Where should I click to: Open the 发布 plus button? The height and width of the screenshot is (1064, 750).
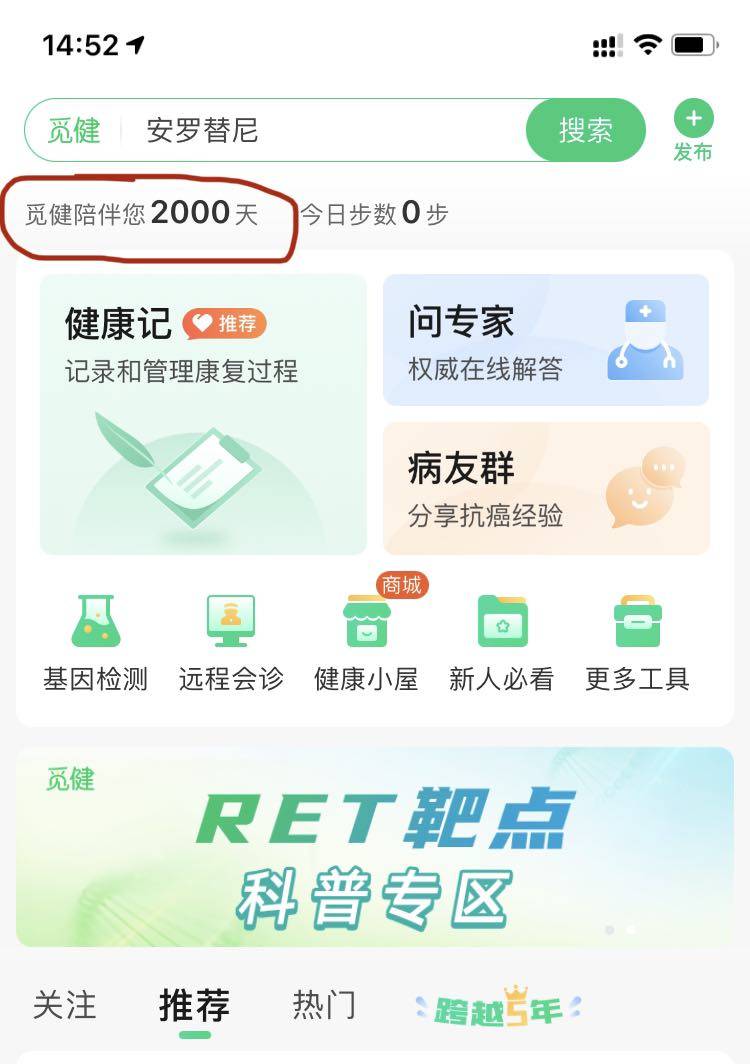[693, 130]
